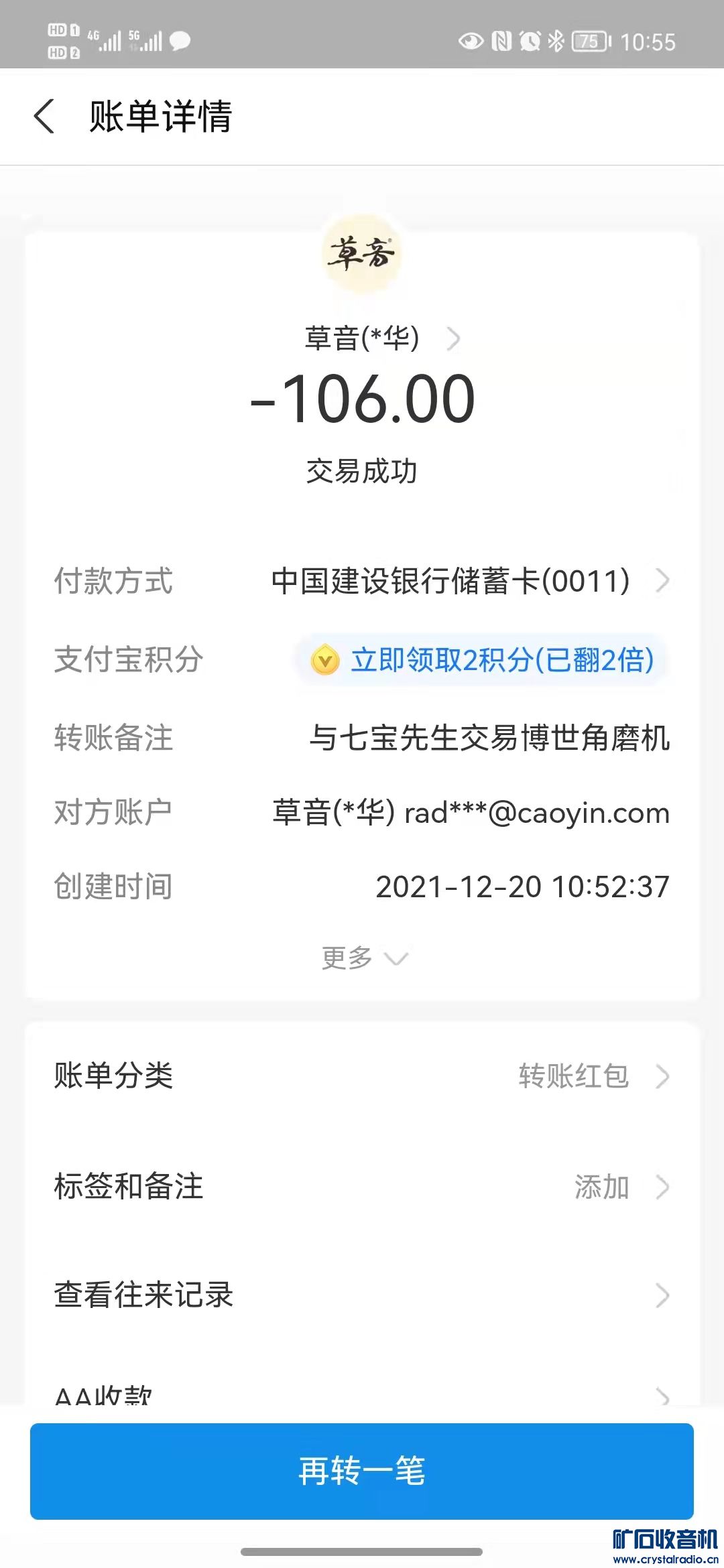Expand 更多 transaction details

[363, 958]
